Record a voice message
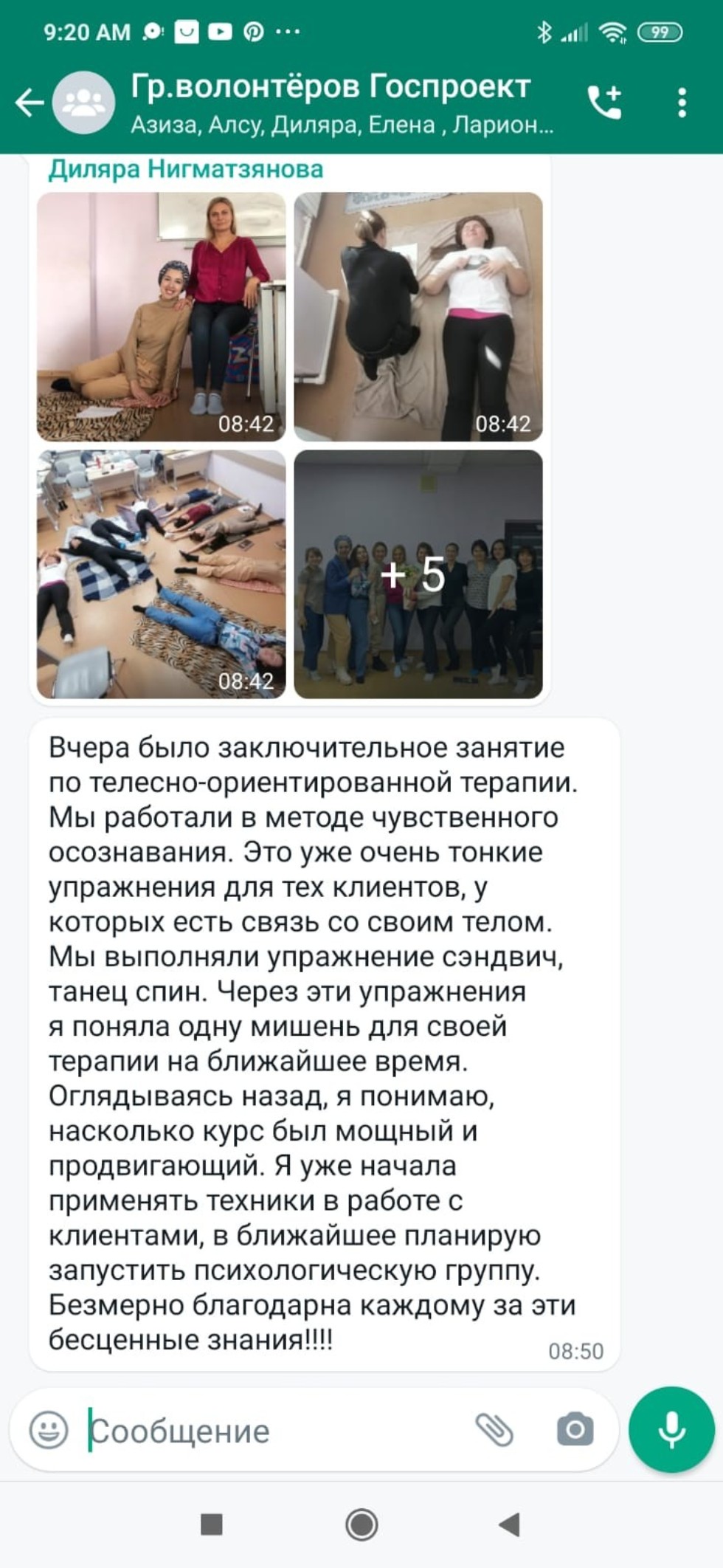Image resolution: width=723 pixels, height=1568 pixels. click(x=671, y=1430)
